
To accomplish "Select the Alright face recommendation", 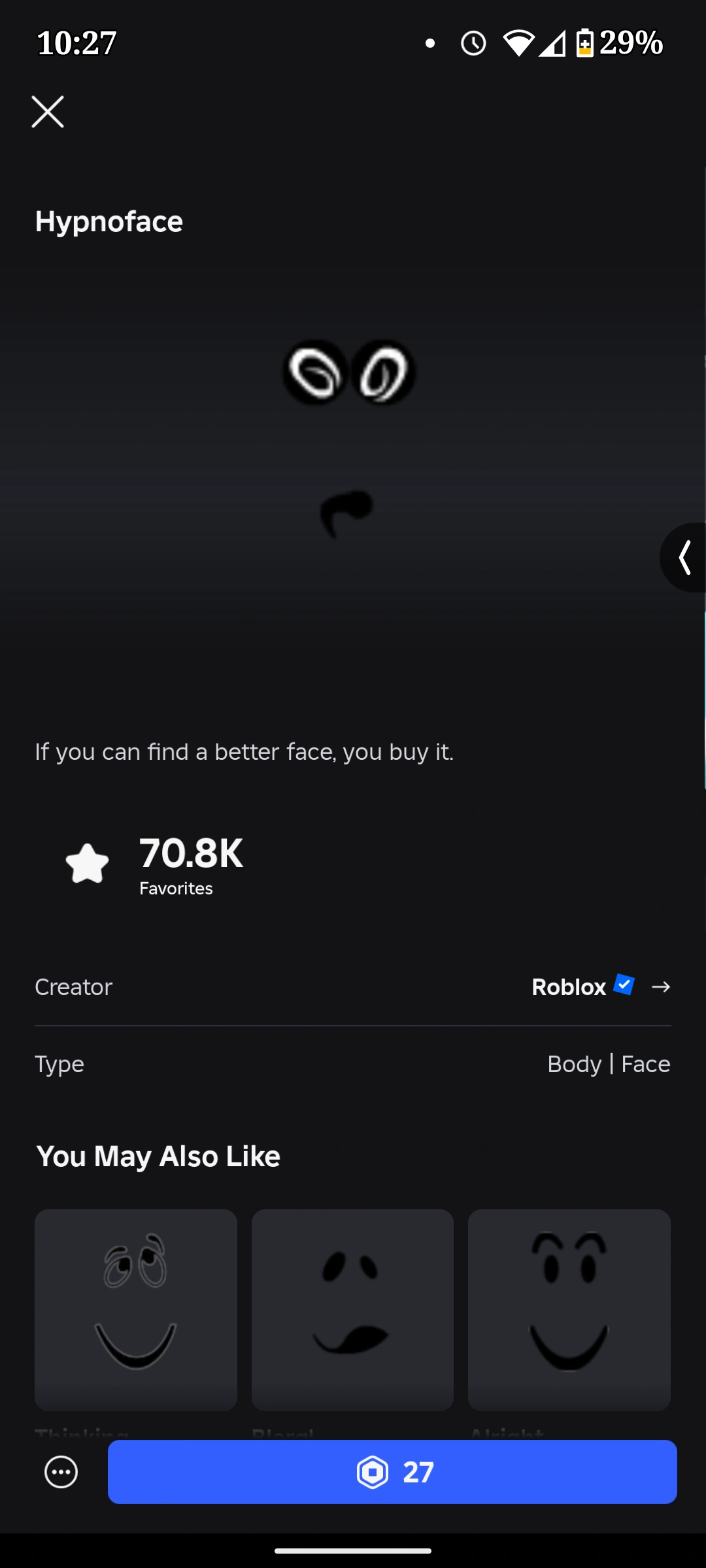I will 569,1309.
